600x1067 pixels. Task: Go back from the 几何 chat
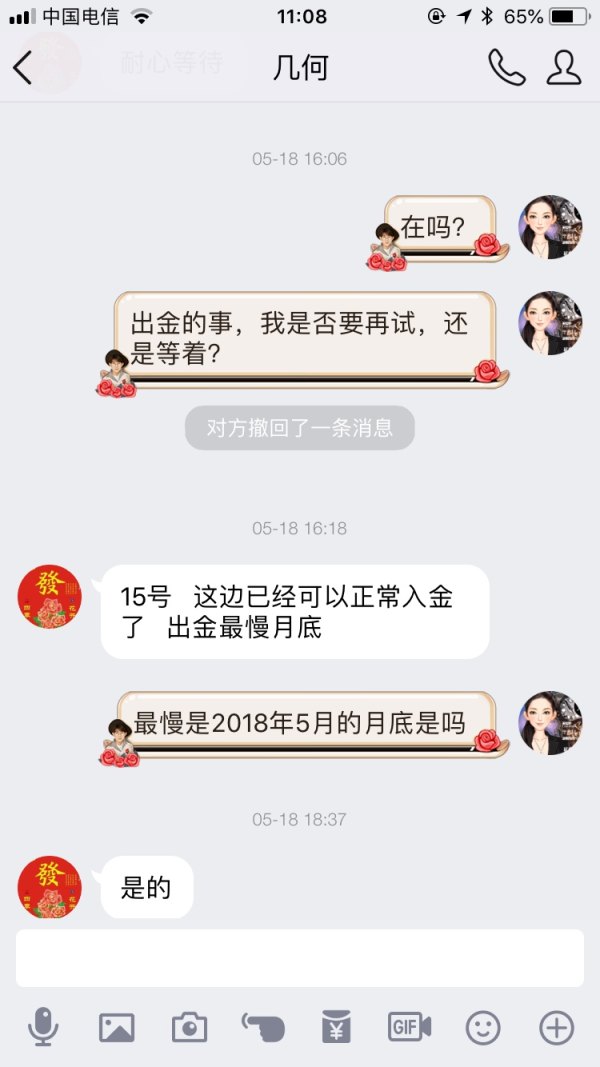click(x=23, y=68)
